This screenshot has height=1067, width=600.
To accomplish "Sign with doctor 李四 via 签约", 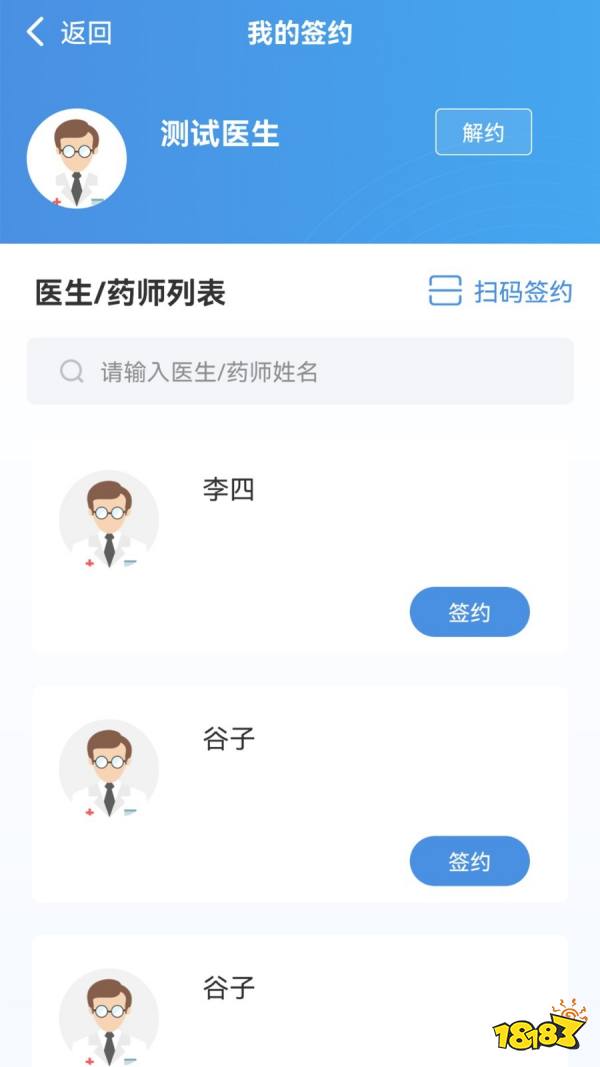I will point(469,612).
